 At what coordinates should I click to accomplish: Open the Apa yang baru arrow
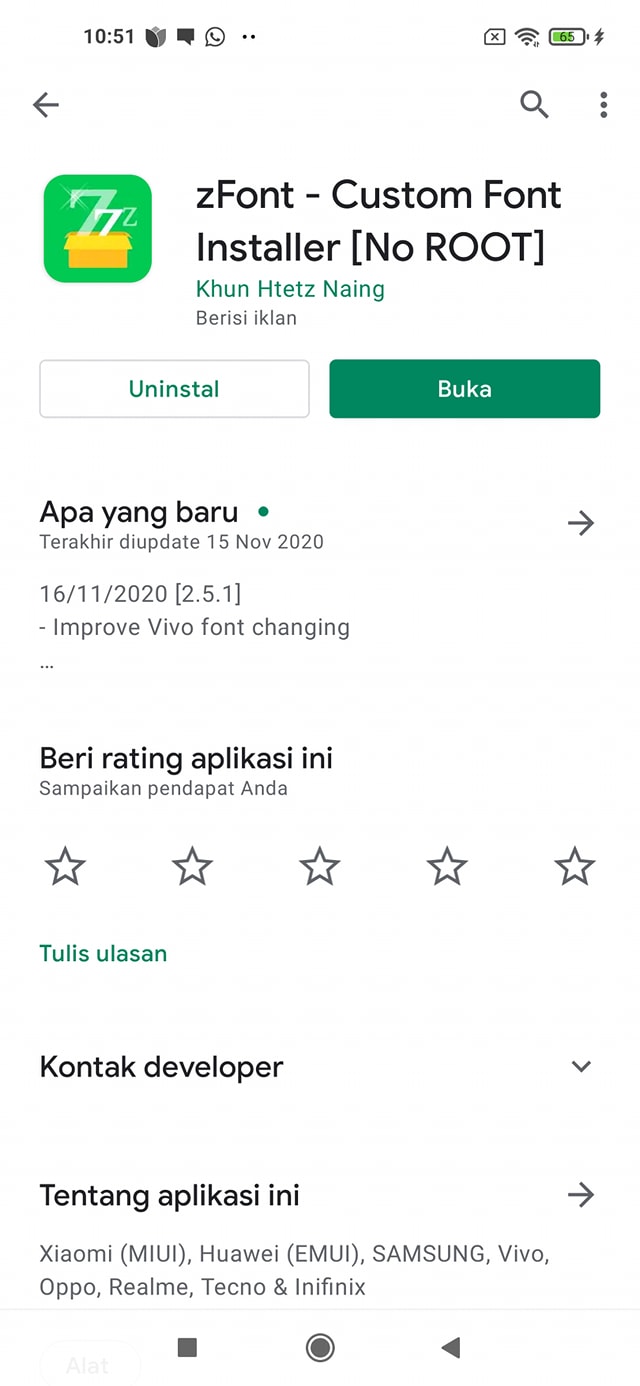pyautogui.click(x=580, y=523)
